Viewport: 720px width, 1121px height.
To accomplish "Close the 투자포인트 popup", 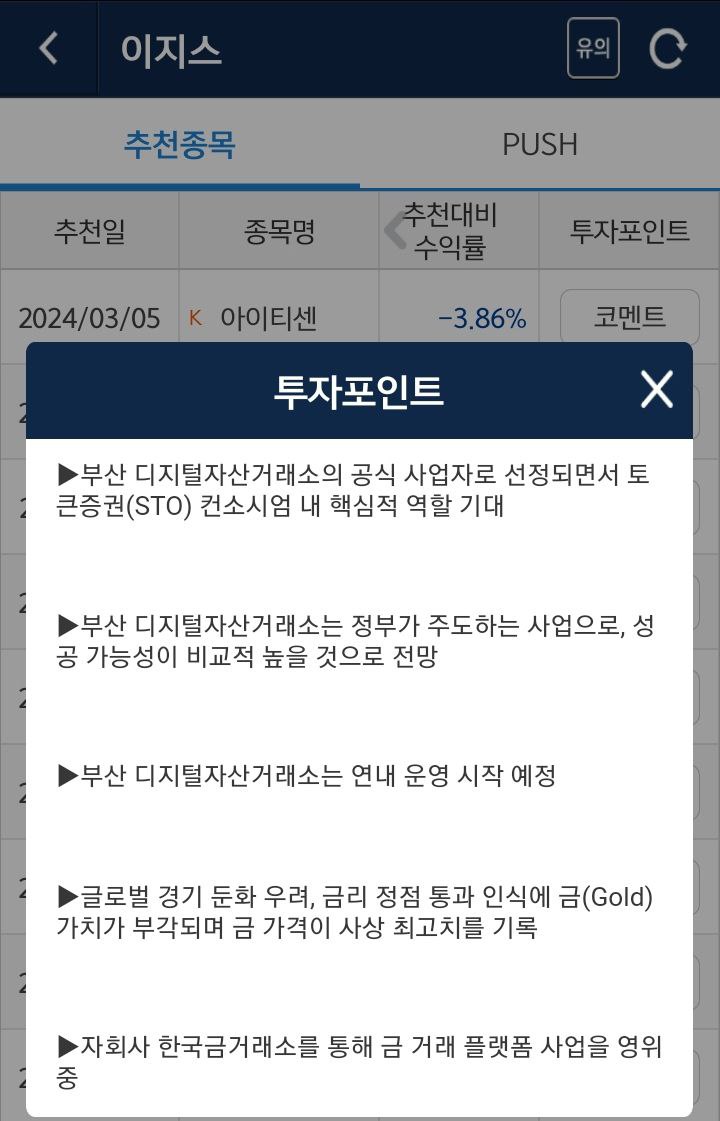I will click(x=656, y=389).
